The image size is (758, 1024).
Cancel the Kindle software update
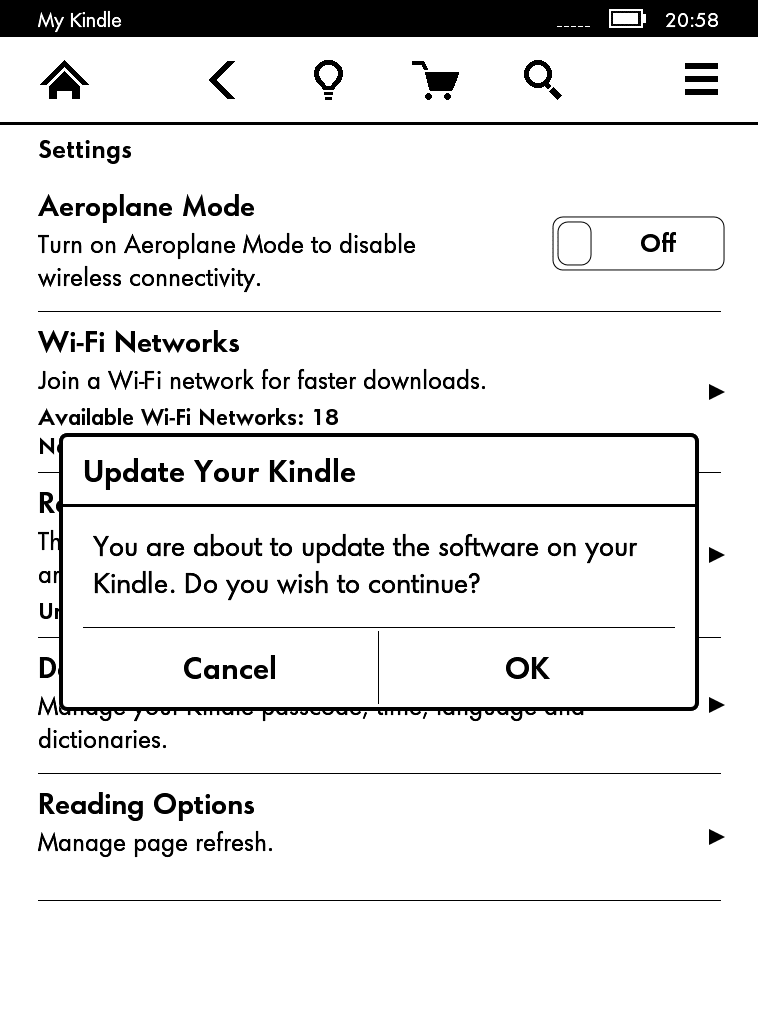[229, 668]
